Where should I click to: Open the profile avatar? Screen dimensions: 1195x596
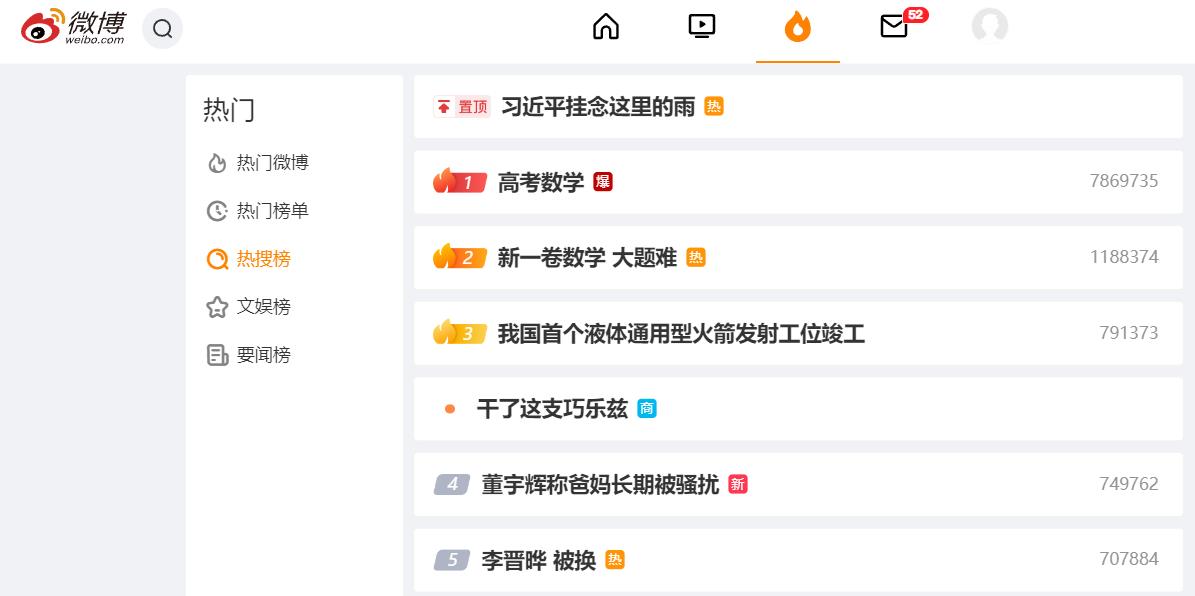(x=989, y=26)
